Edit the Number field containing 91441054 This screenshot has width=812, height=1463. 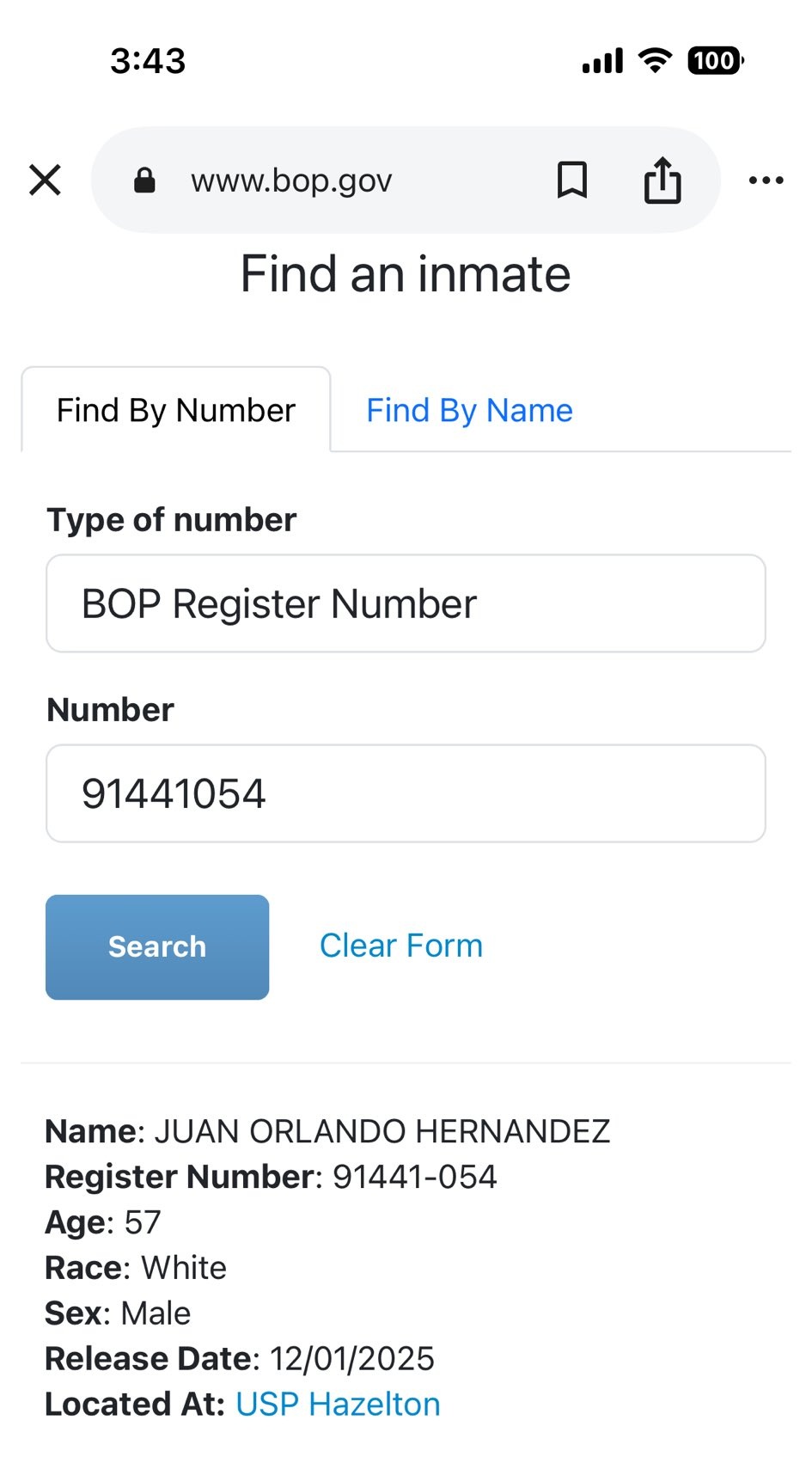(x=406, y=793)
